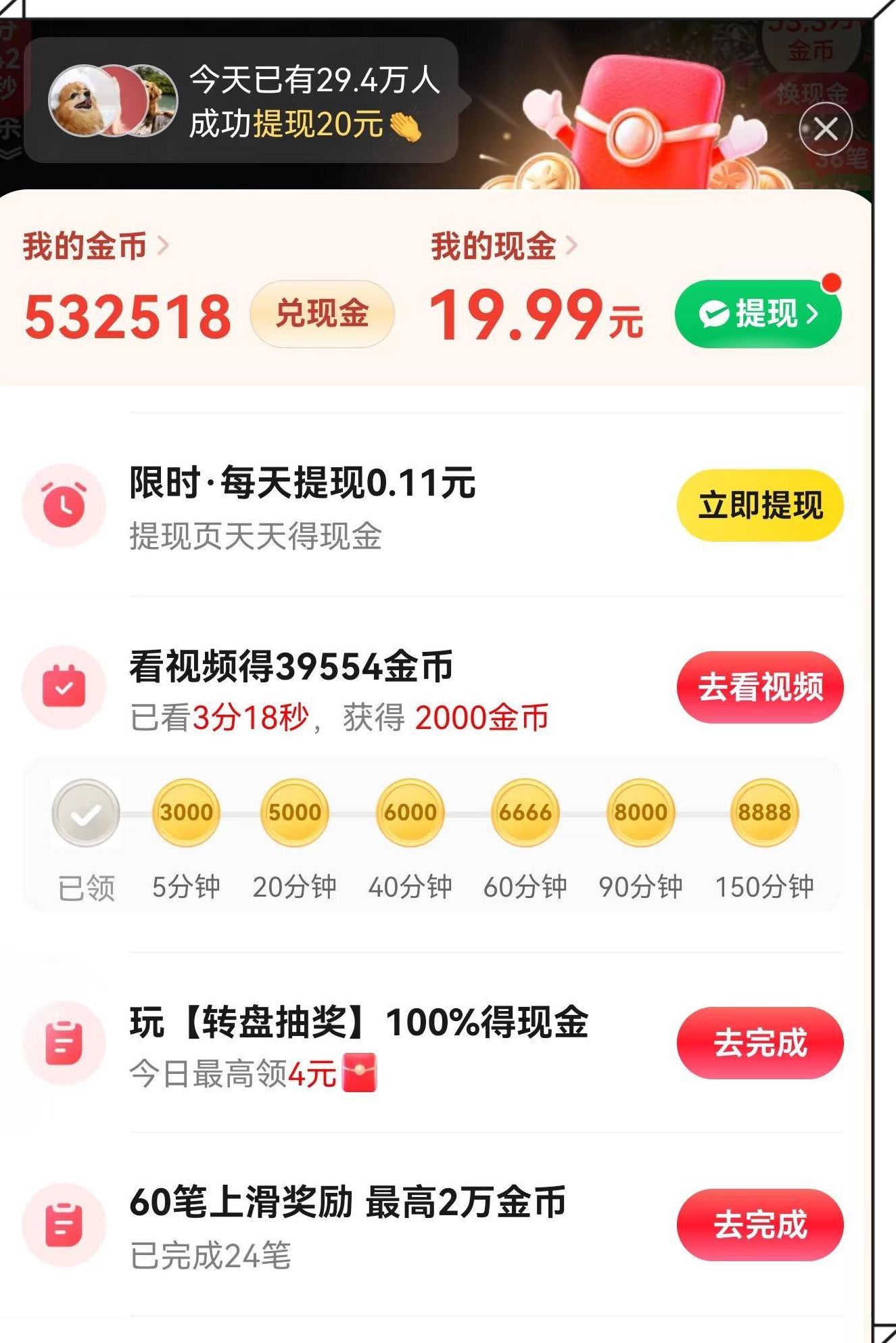Tap the 兑现金 button
The width and height of the screenshot is (896, 1343).
(x=322, y=314)
